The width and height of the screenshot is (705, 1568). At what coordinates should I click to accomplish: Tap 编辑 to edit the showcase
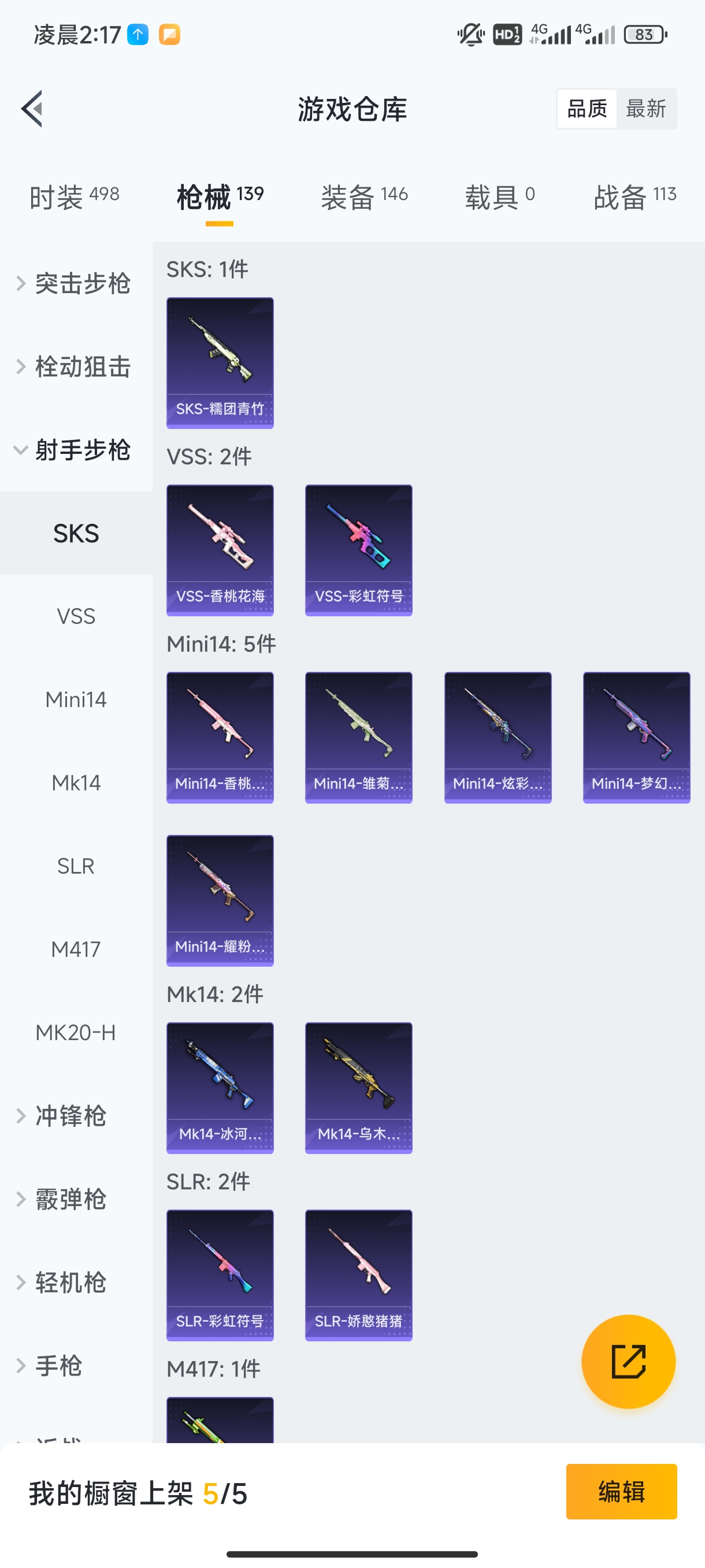tap(621, 1492)
